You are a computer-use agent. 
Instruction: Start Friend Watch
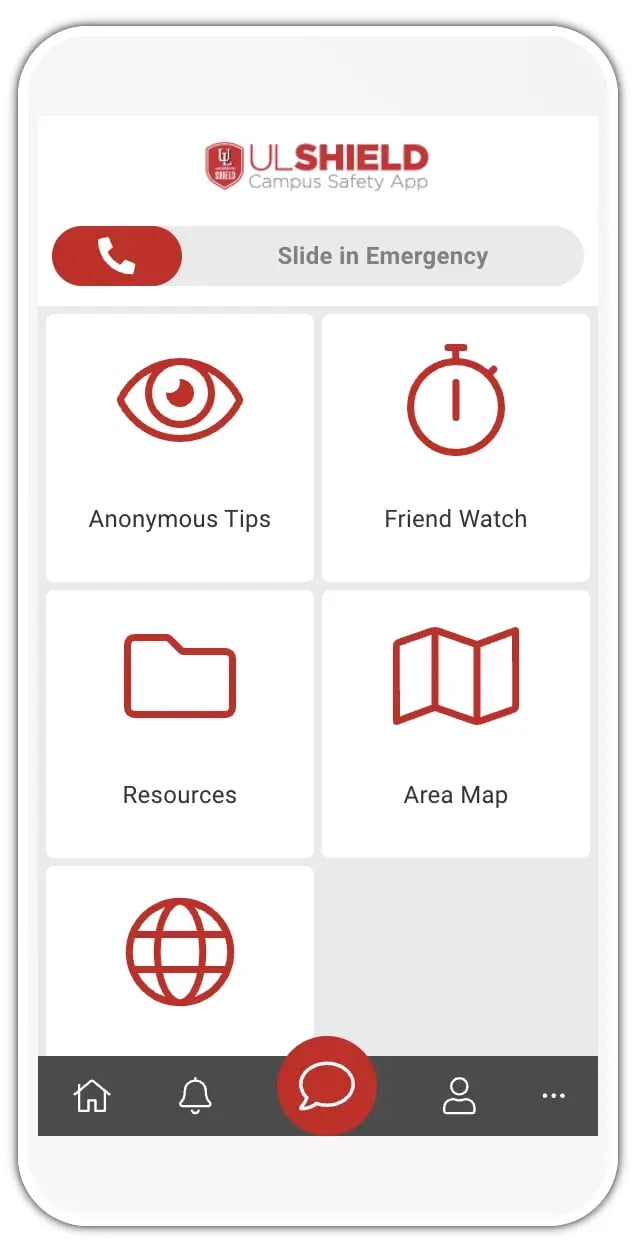pos(456,447)
